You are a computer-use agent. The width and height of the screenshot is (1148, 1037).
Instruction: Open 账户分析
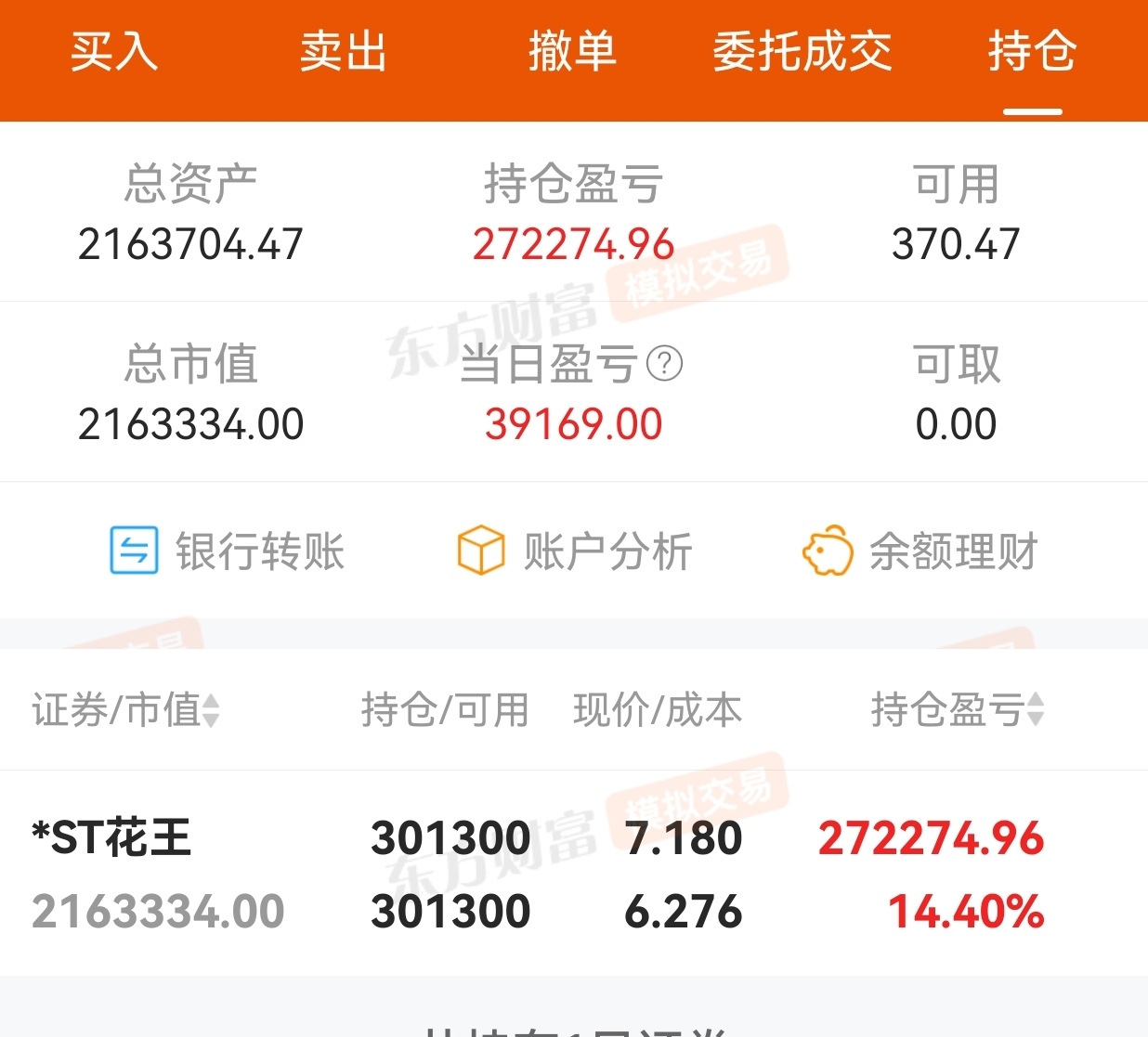(x=575, y=551)
